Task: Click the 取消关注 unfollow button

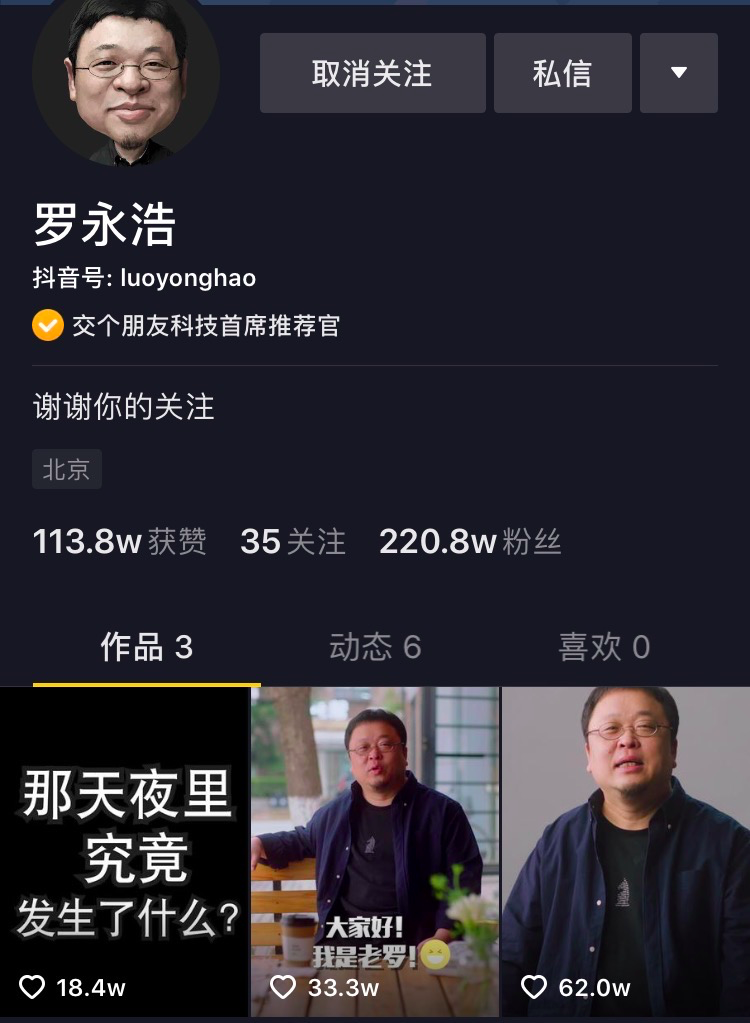Action: tap(372, 72)
